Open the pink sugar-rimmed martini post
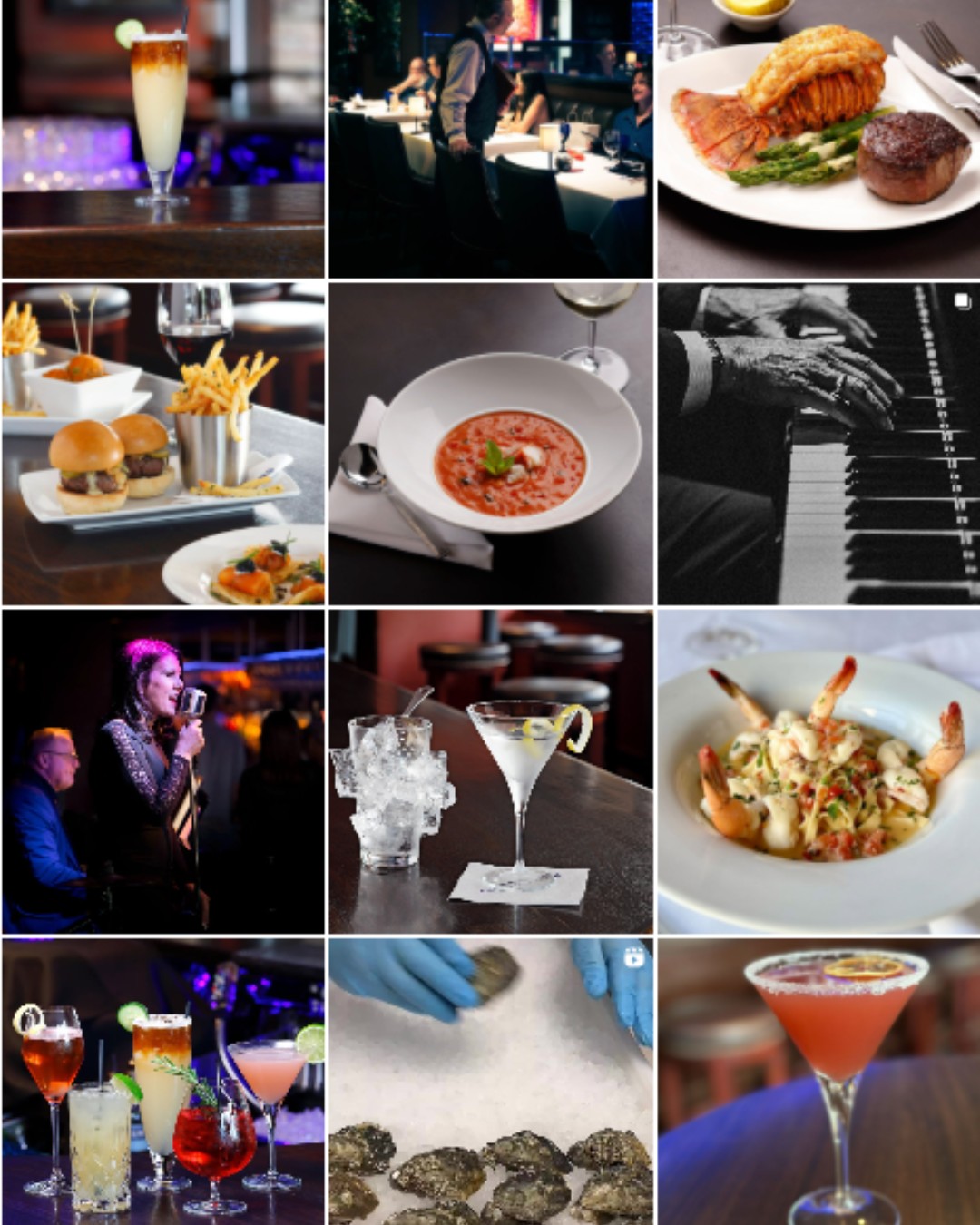This screenshot has height=1225, width=980. click(x=818, y=1082)
